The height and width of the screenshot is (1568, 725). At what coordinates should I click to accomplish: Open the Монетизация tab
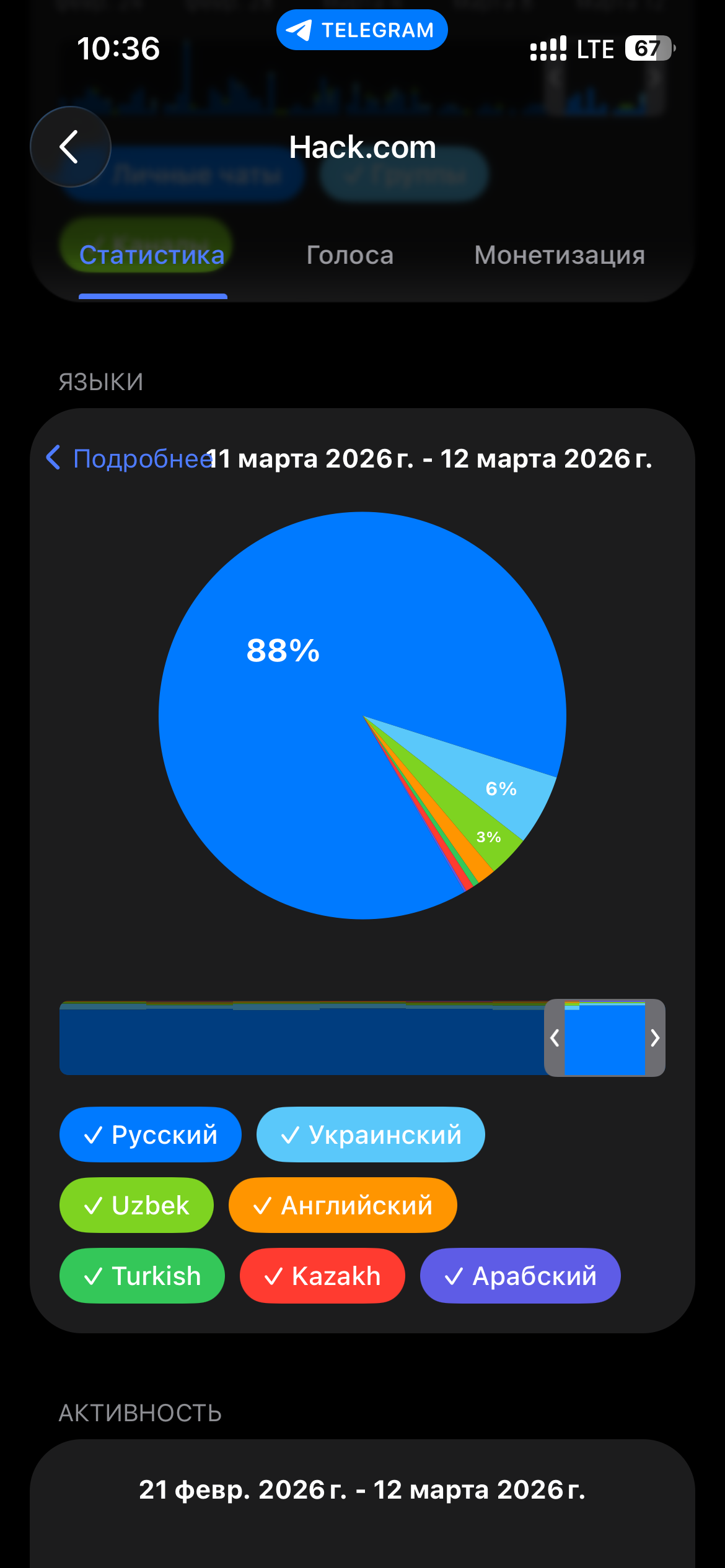click(560, 255)
